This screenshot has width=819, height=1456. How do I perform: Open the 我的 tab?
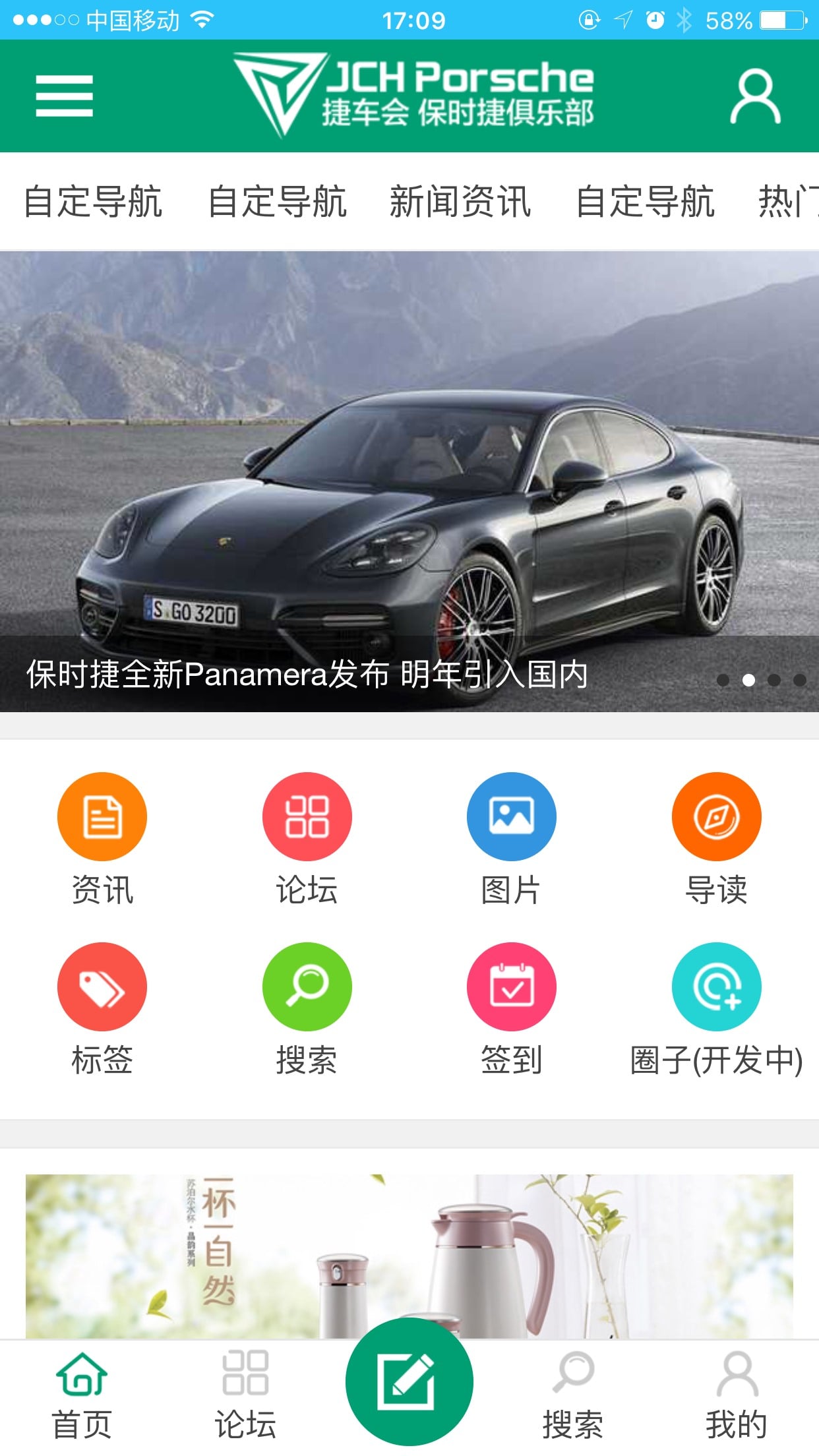pyautogui.click(x=737, y=1395)
